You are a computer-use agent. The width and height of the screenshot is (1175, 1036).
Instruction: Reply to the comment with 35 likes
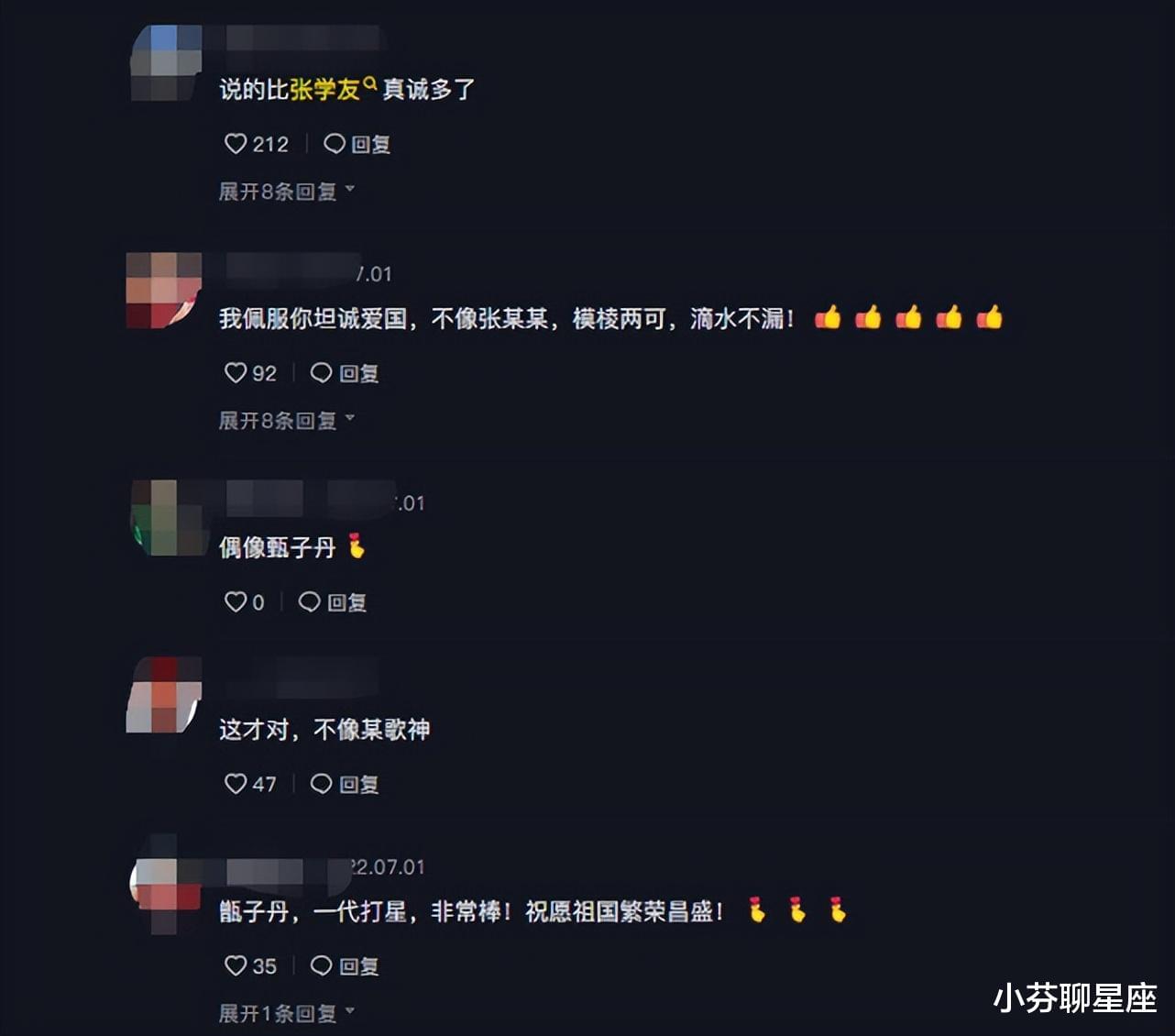click(346, 965)
